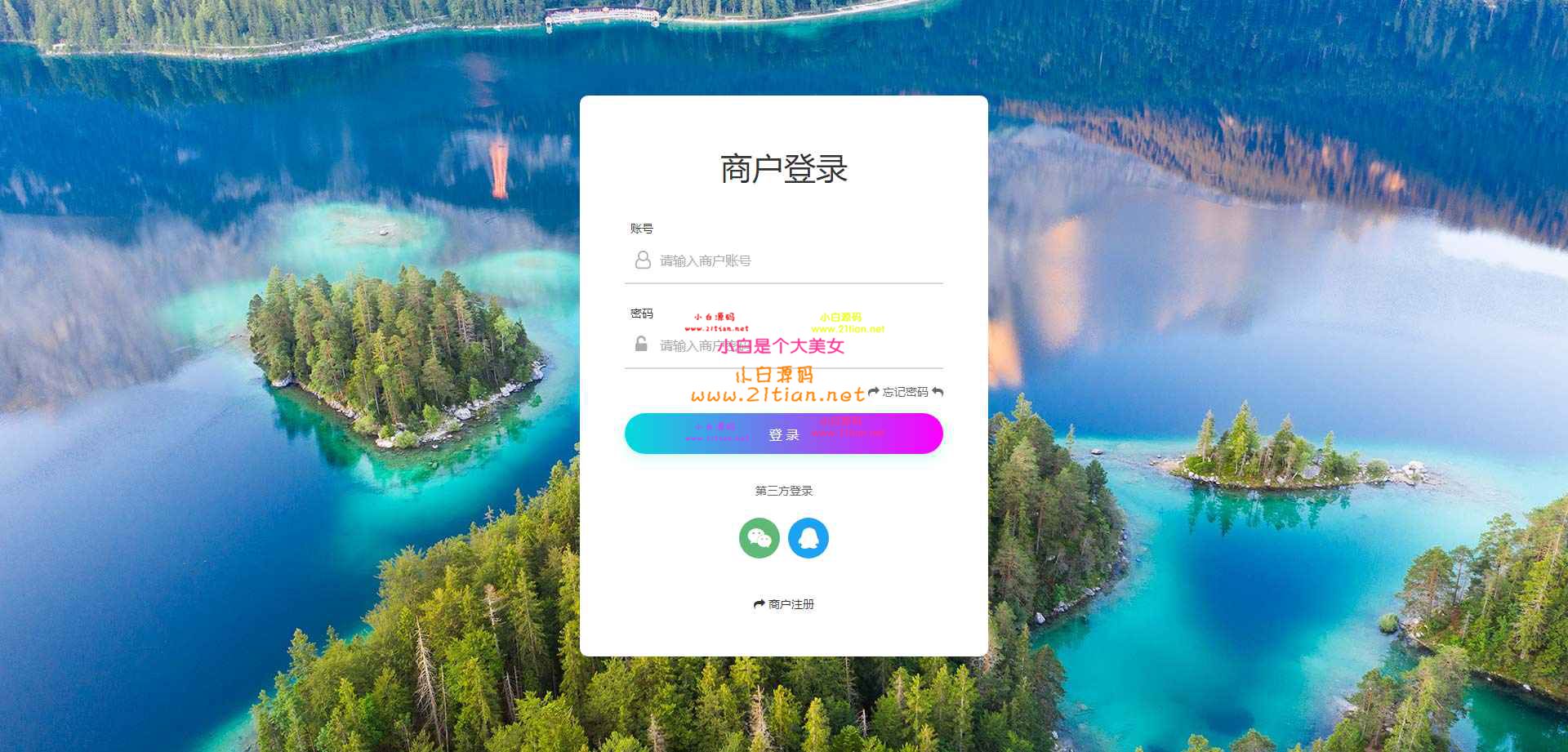Open the 商户注册 merchant registration link

click(x=784, y=604)
